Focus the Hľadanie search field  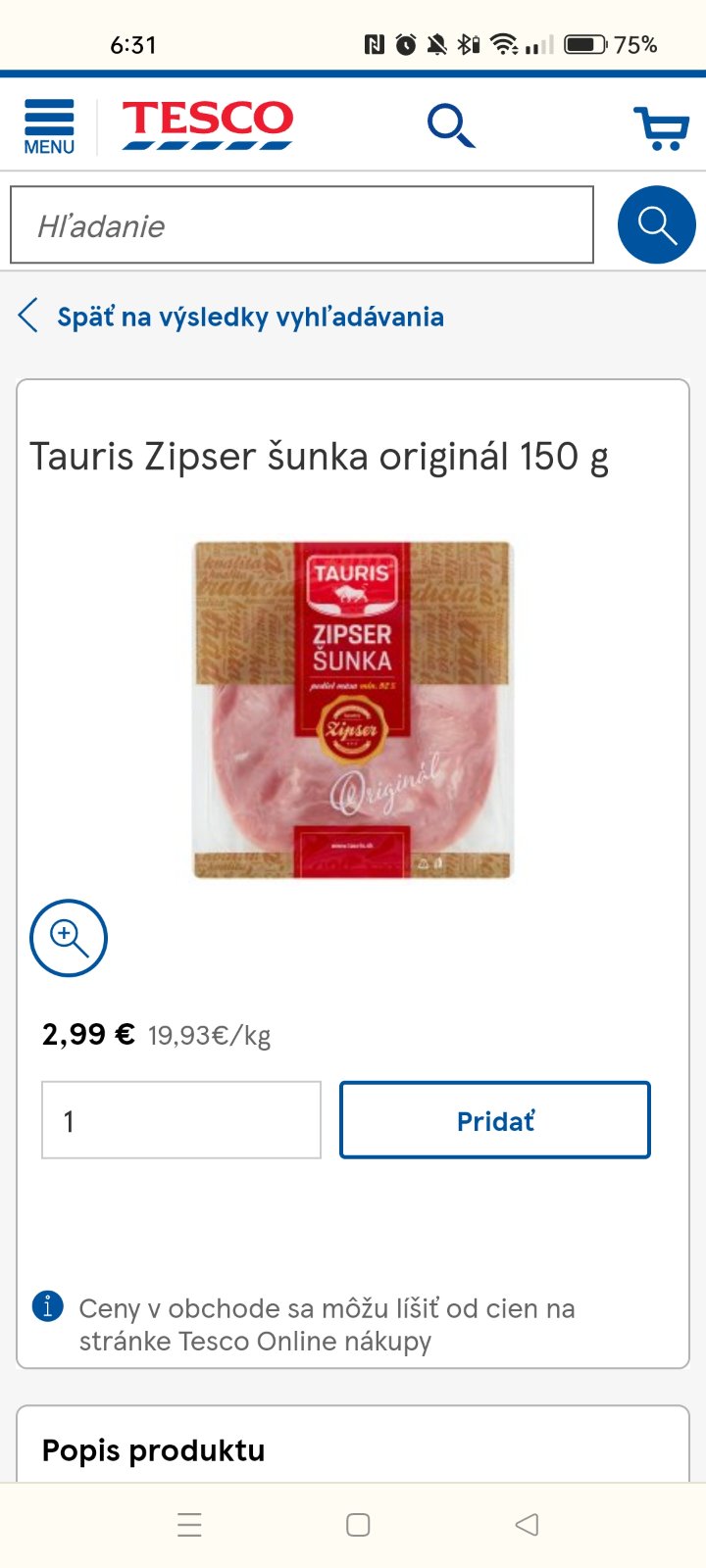point(302,225)
